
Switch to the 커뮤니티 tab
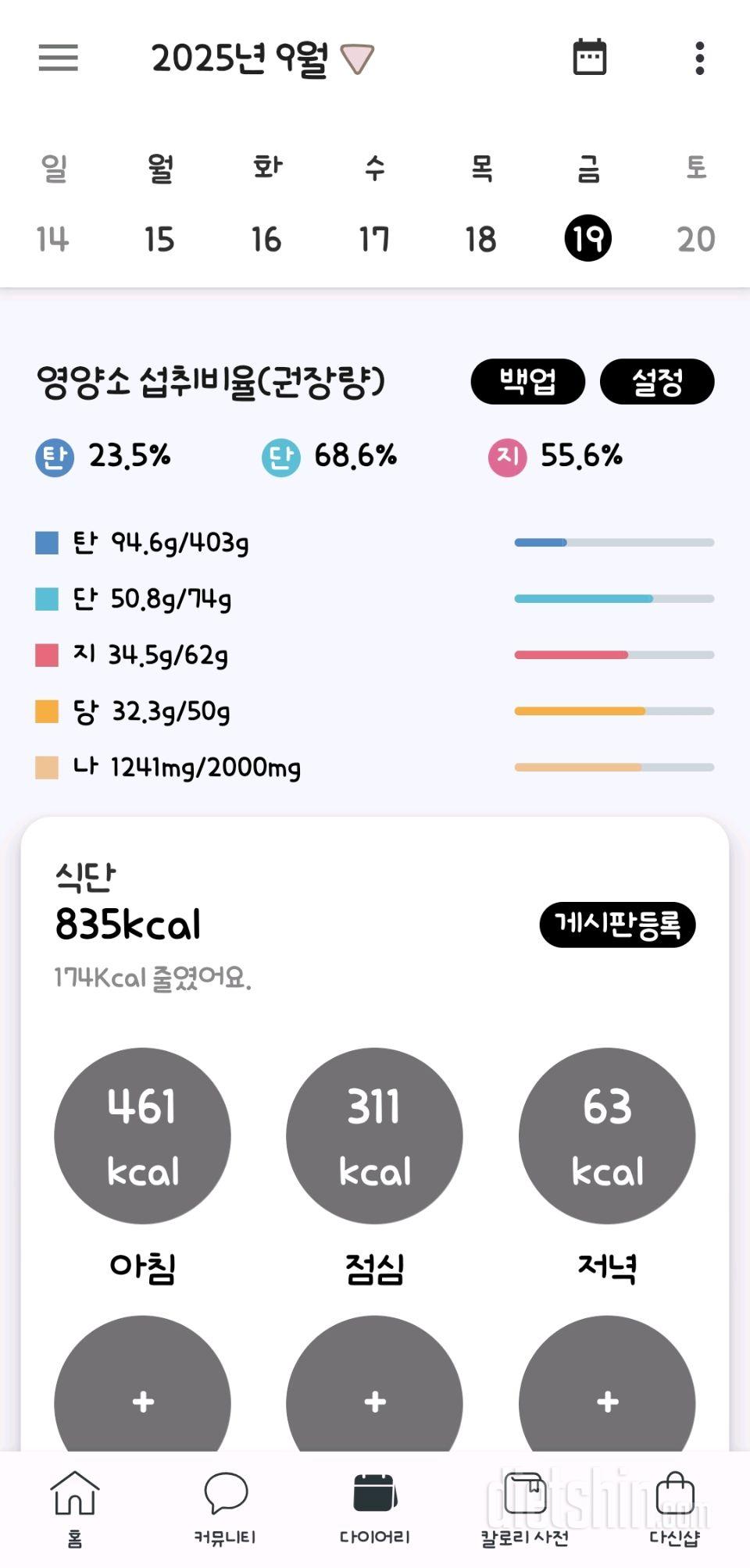[x=225, y=1507]
